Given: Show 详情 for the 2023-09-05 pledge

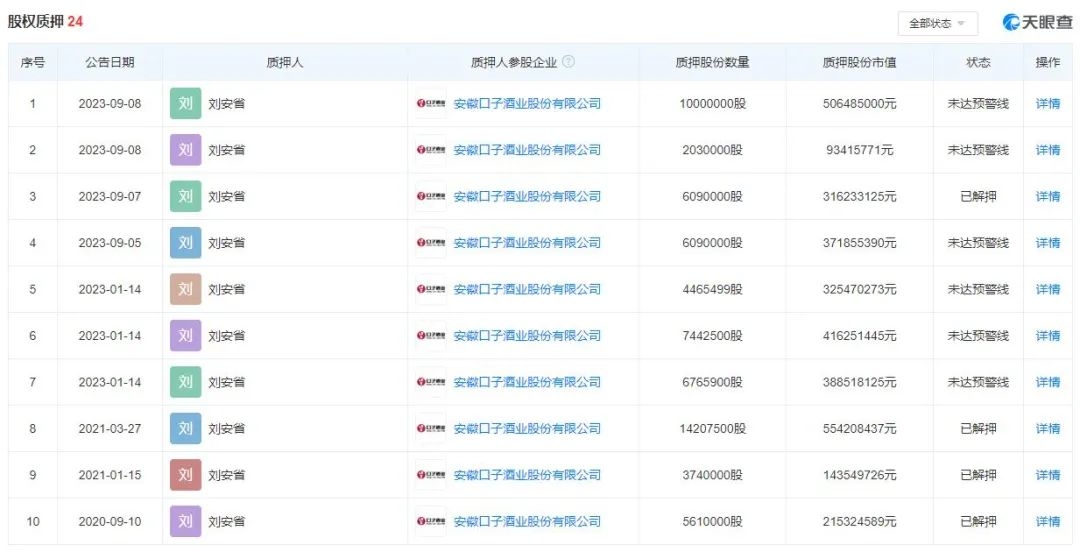Looking at the screenshot, I should [1047, 243].
